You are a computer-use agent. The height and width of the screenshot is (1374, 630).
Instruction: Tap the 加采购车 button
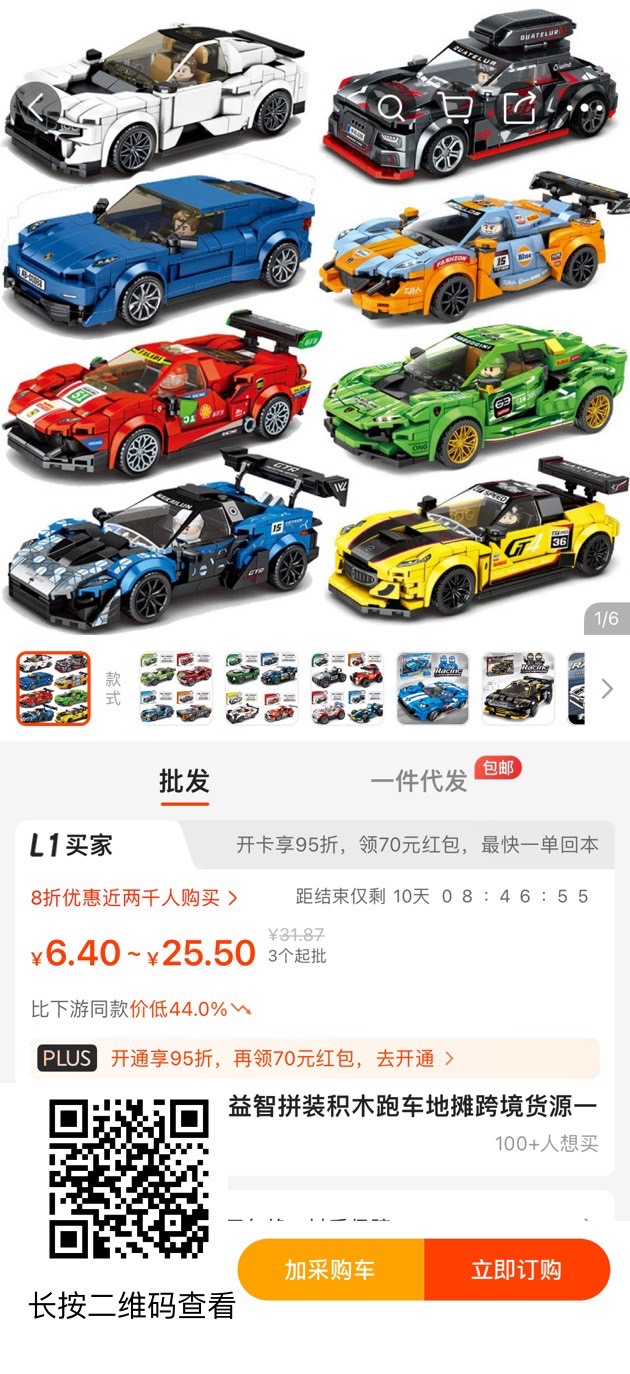click(330, 1270)
